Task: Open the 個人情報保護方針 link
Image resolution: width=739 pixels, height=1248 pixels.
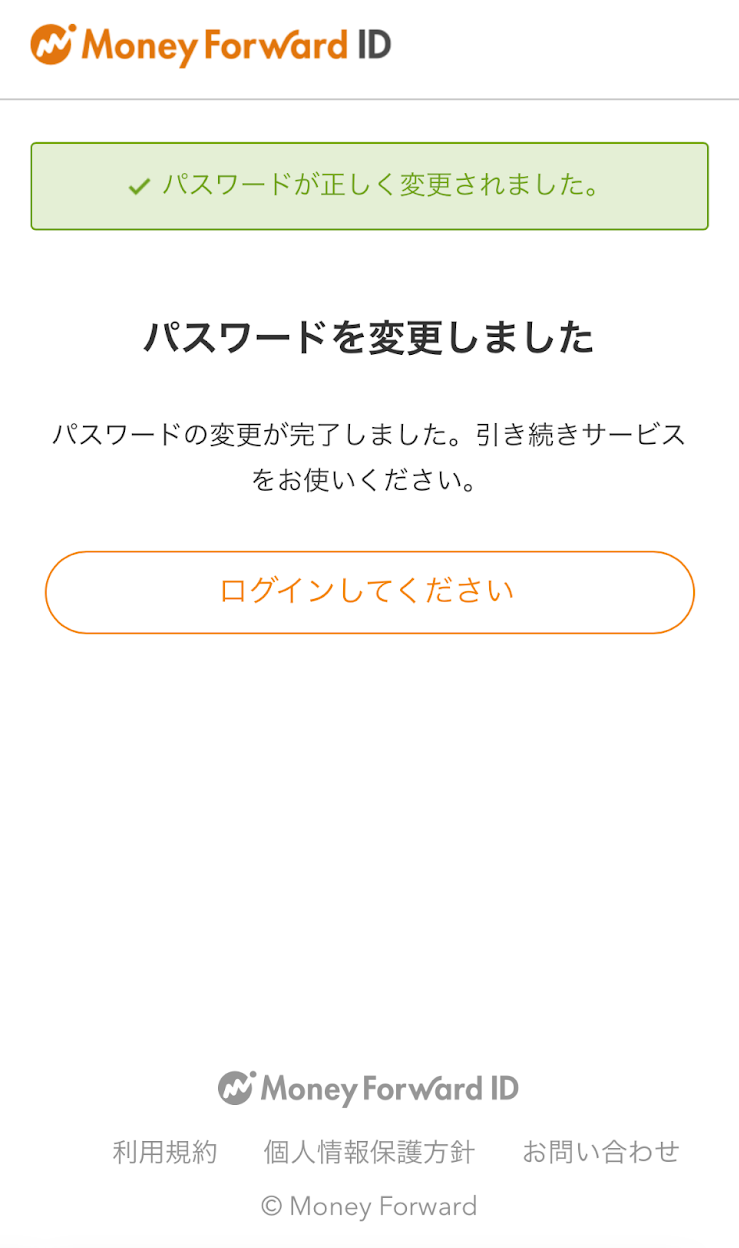Action: [x=369, y=1152]
